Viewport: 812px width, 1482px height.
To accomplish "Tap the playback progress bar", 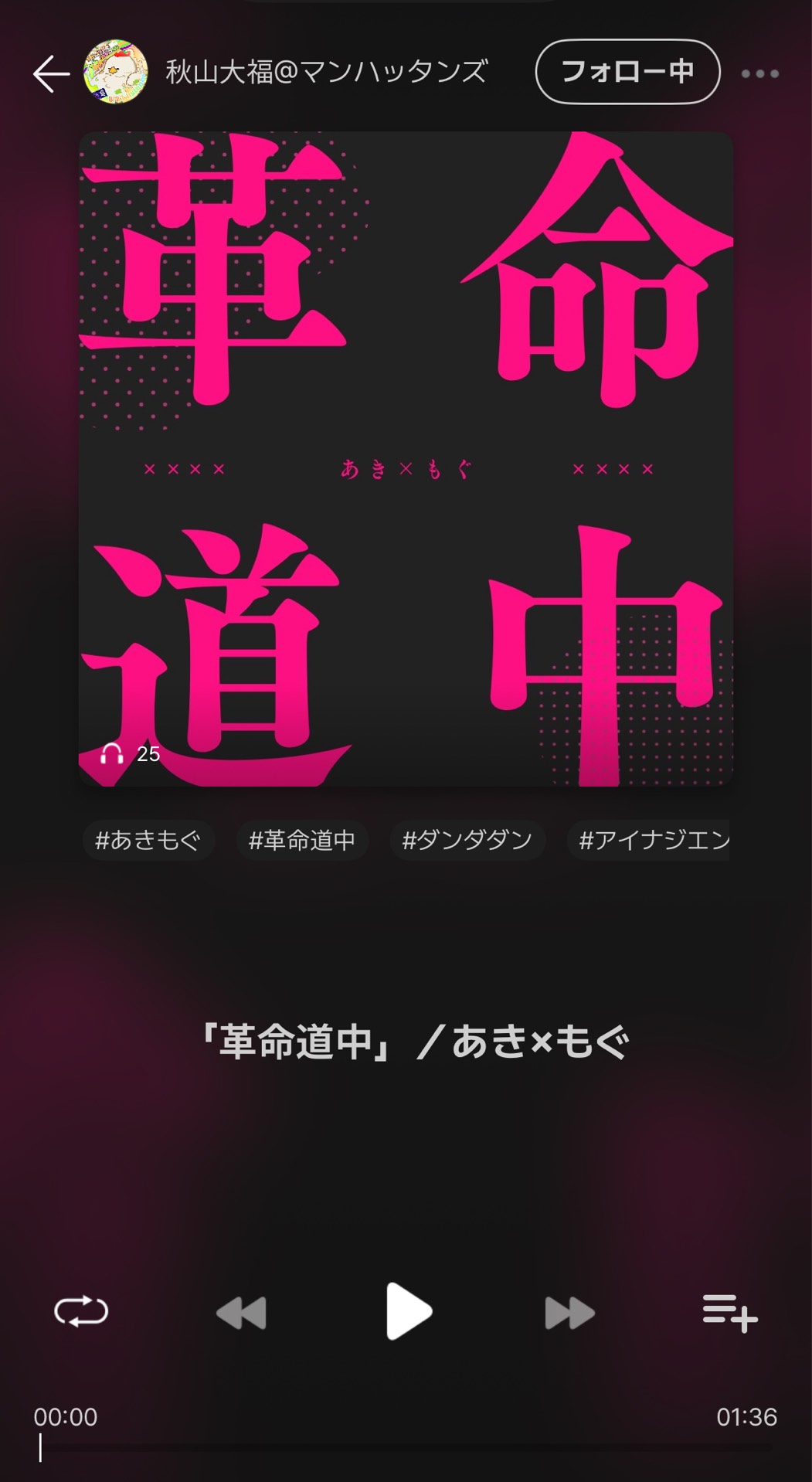I will (406, 1447).
